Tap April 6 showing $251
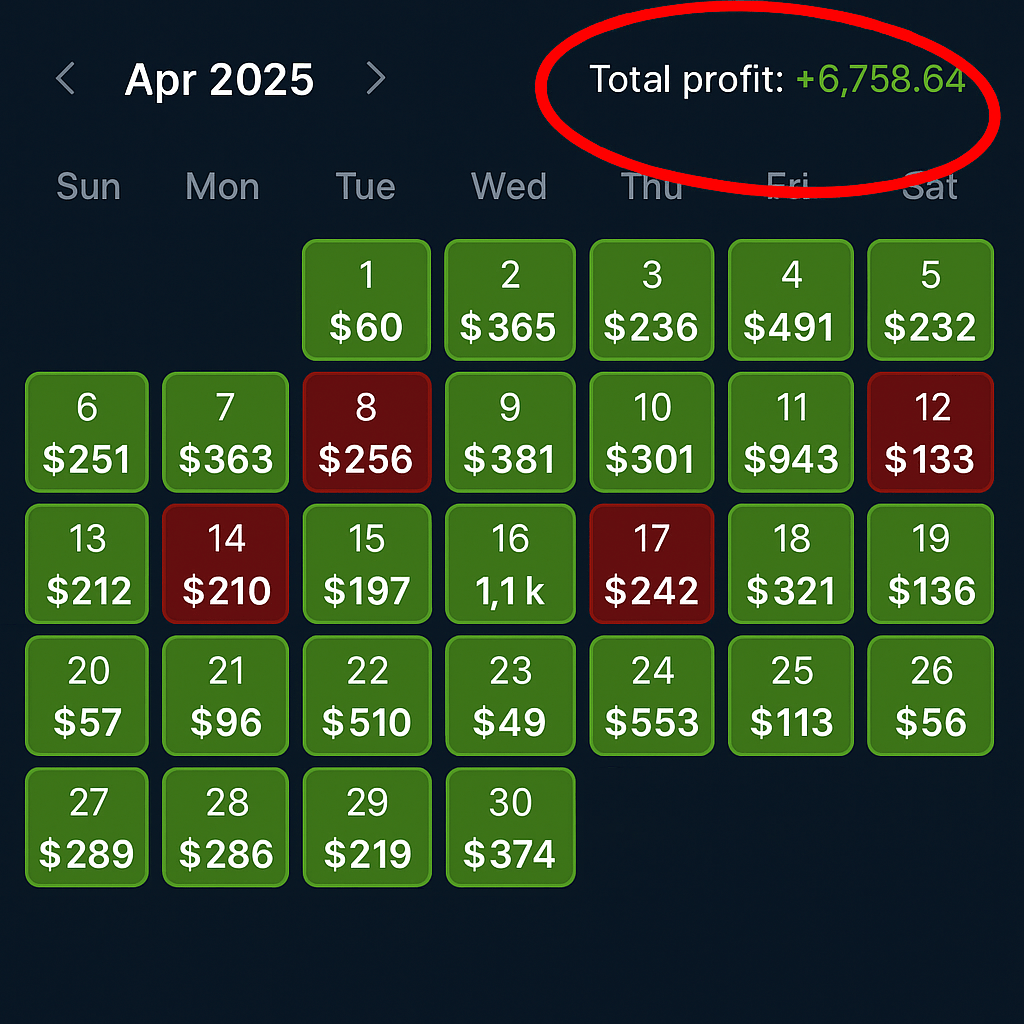1024x1024 pixels. pyautogui.click(x=86, y=432)
